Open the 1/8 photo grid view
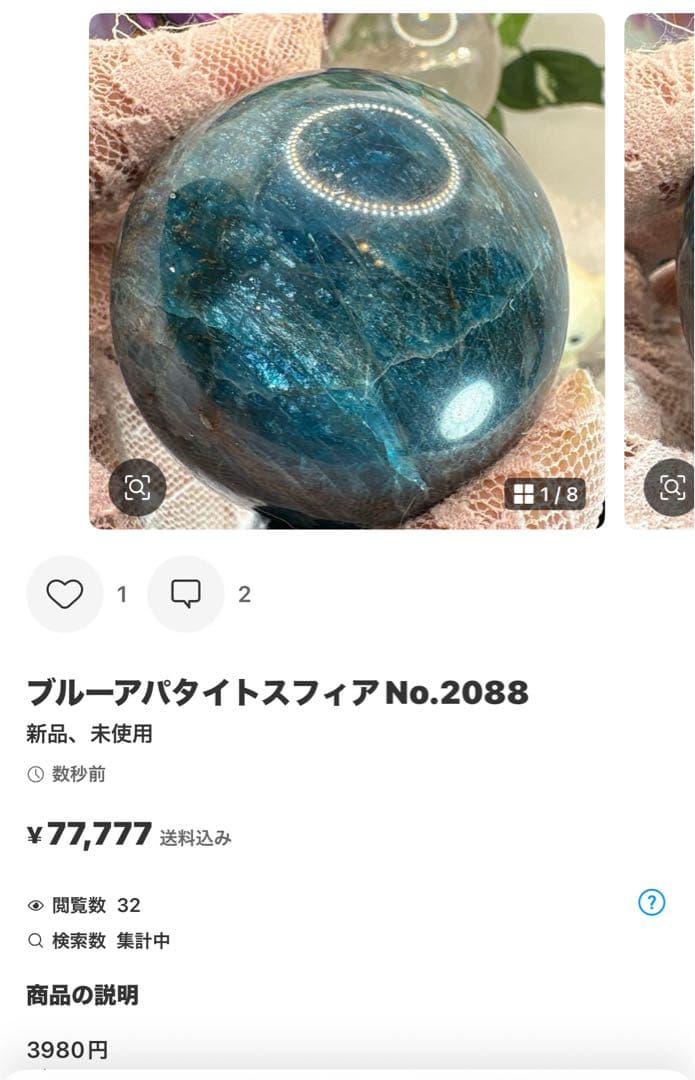The height and width of the screenshot is (1080, 695). click(x=545, y=494)
